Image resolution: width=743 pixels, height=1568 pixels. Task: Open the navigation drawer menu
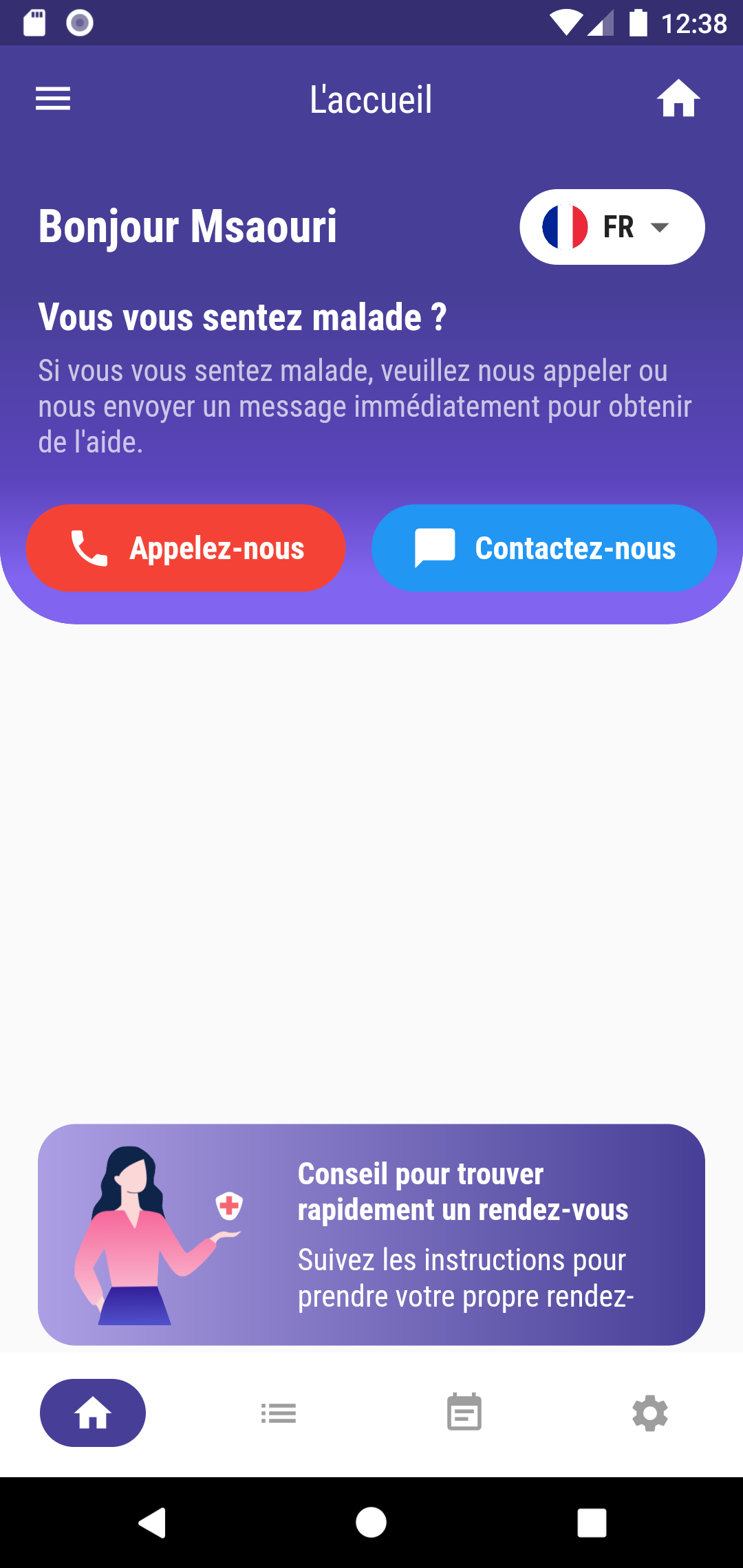(52, 98)
